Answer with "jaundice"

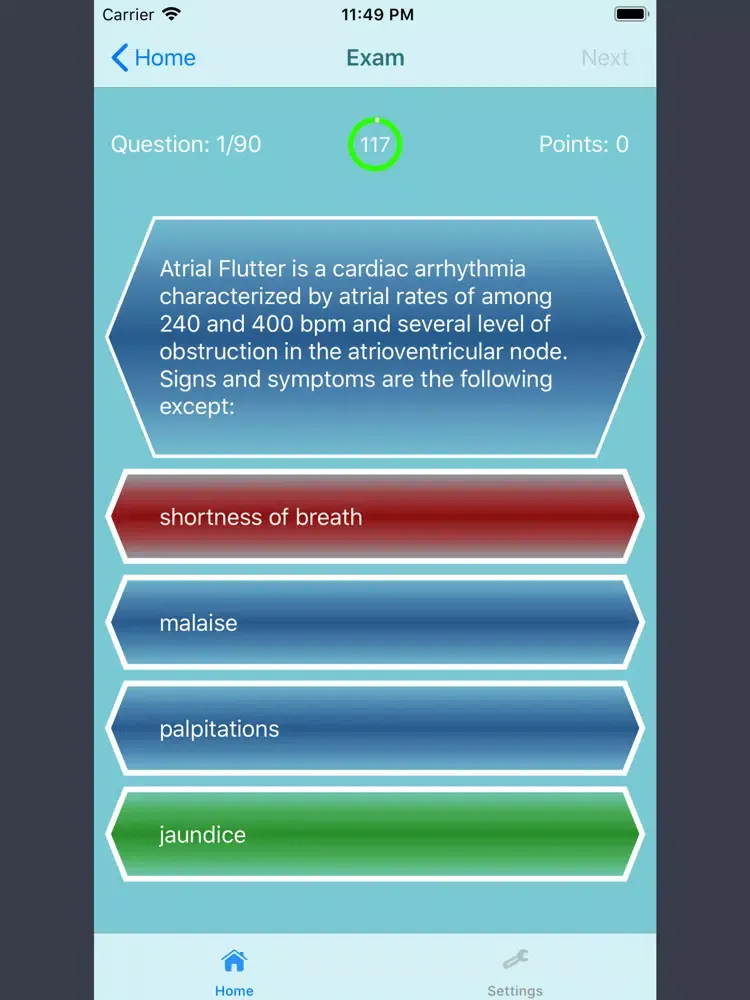point(374,835)
